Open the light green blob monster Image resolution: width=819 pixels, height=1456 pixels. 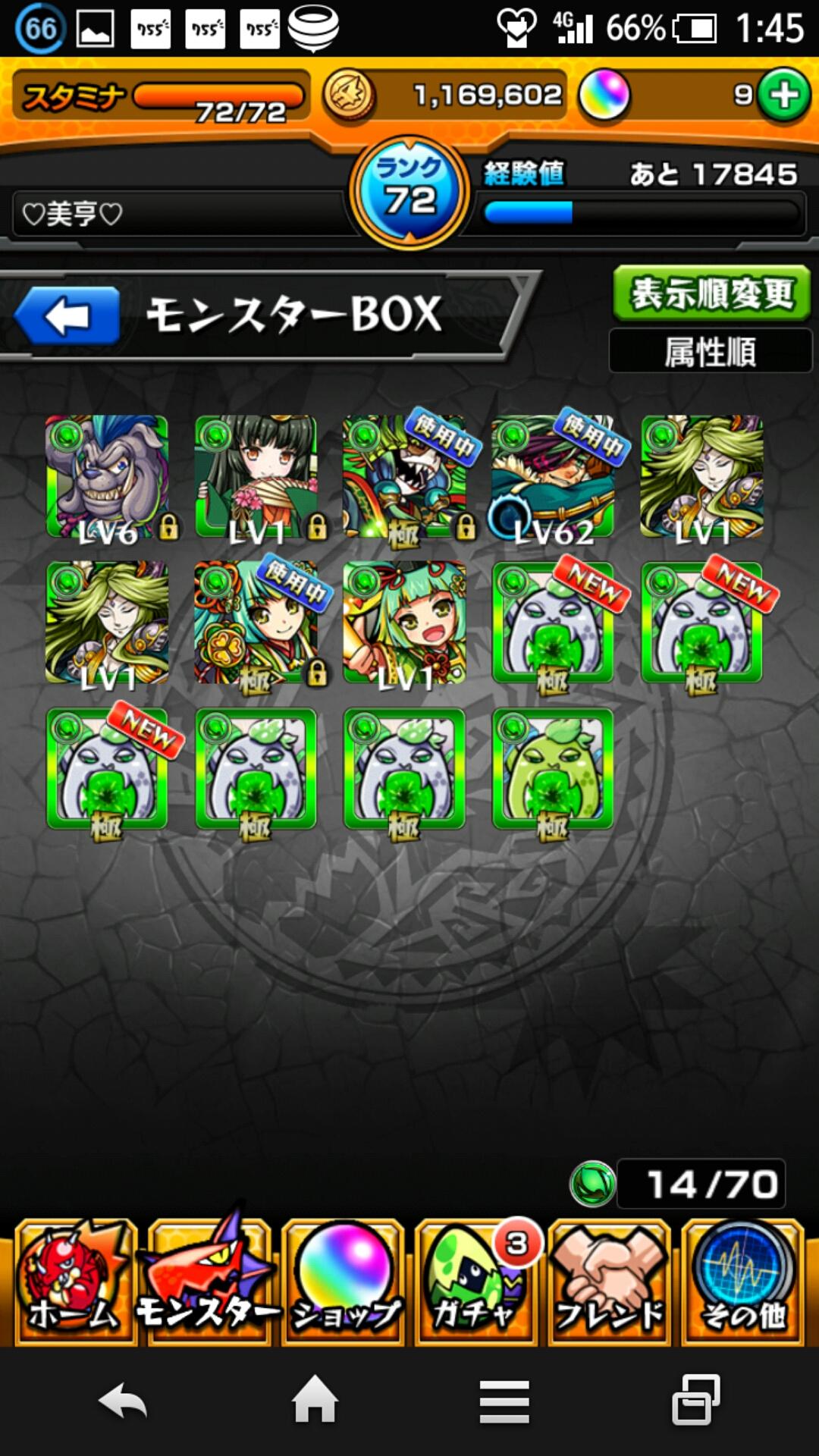coord(553,769)
